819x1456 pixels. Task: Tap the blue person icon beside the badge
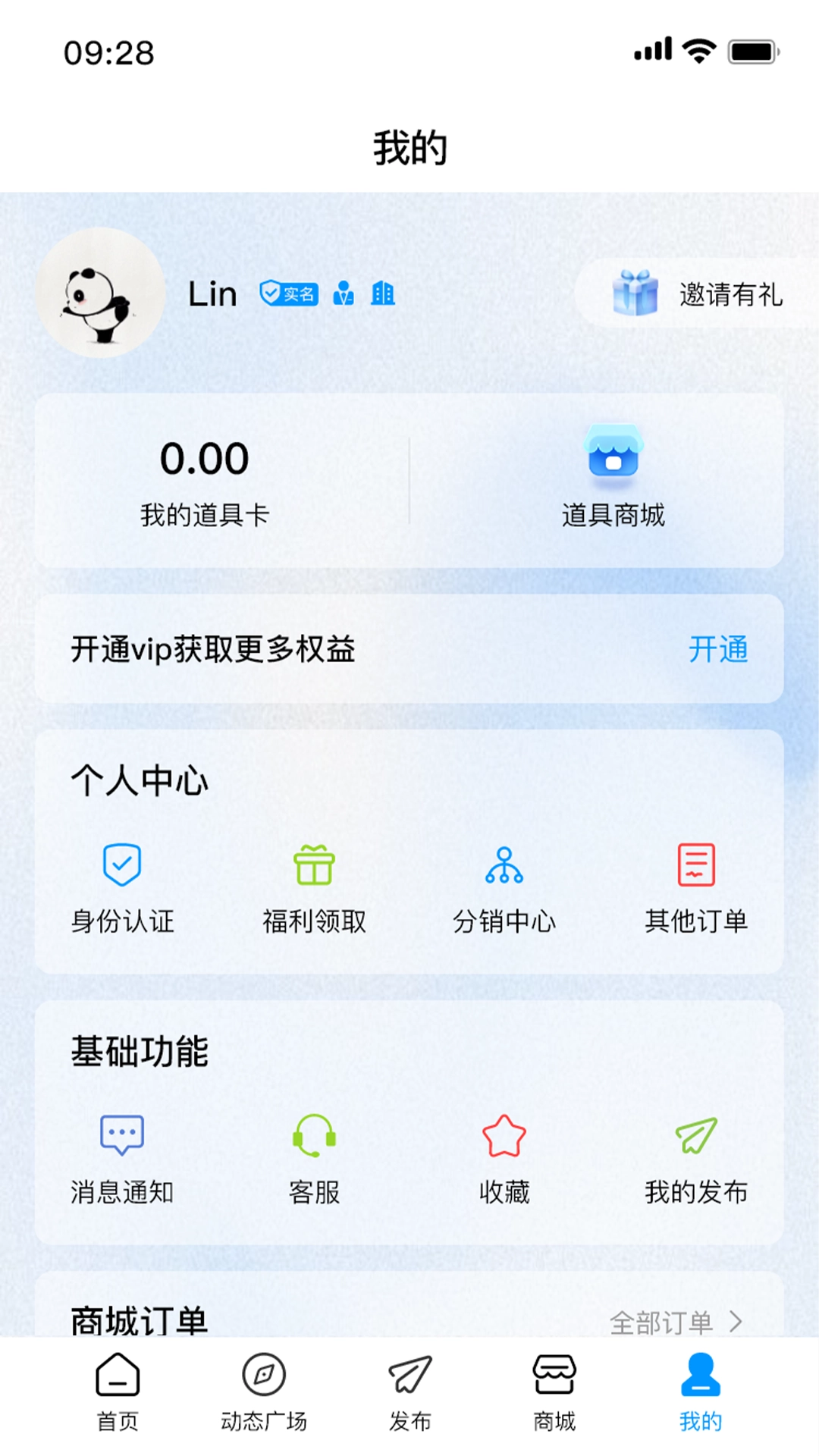click(x=344, y=294)
